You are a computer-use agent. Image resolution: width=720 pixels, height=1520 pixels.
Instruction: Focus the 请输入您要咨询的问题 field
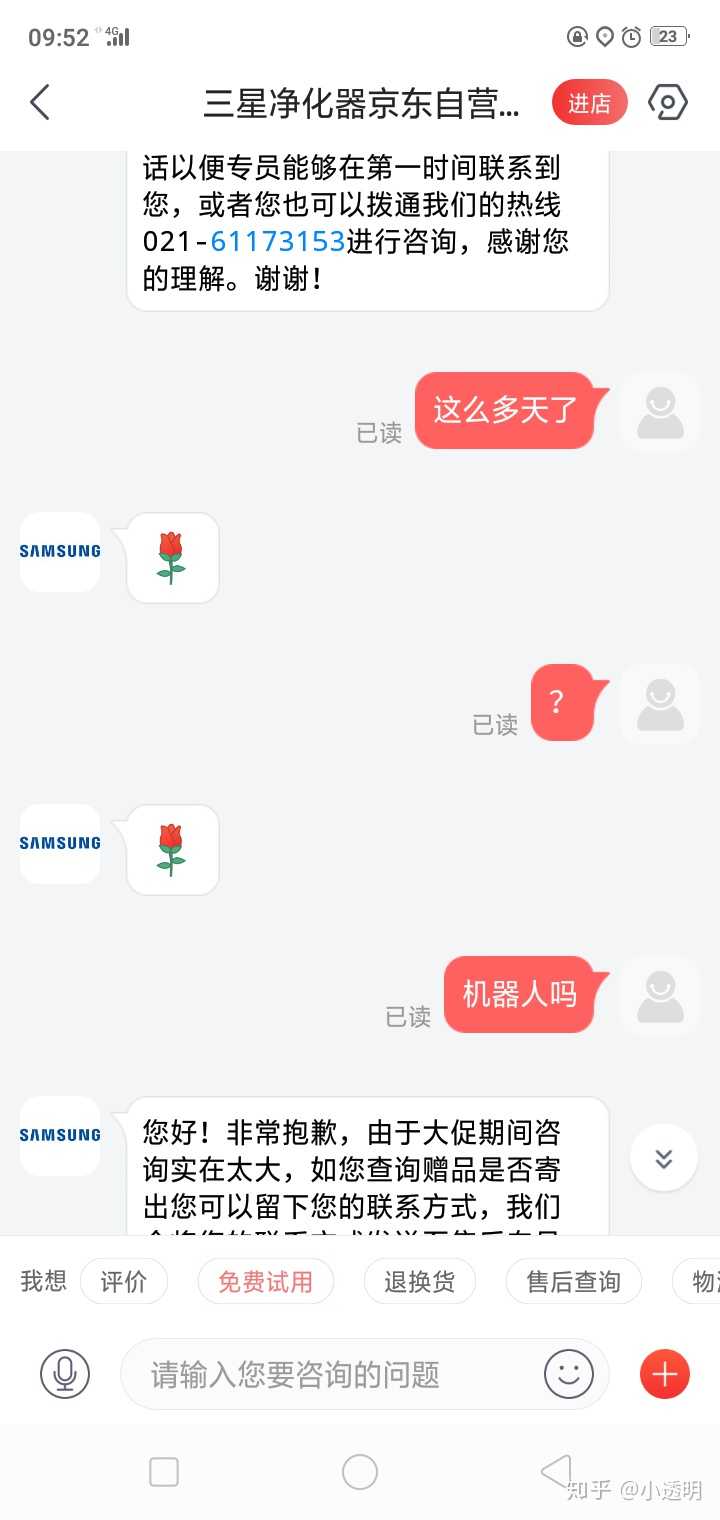[330, 1375]
